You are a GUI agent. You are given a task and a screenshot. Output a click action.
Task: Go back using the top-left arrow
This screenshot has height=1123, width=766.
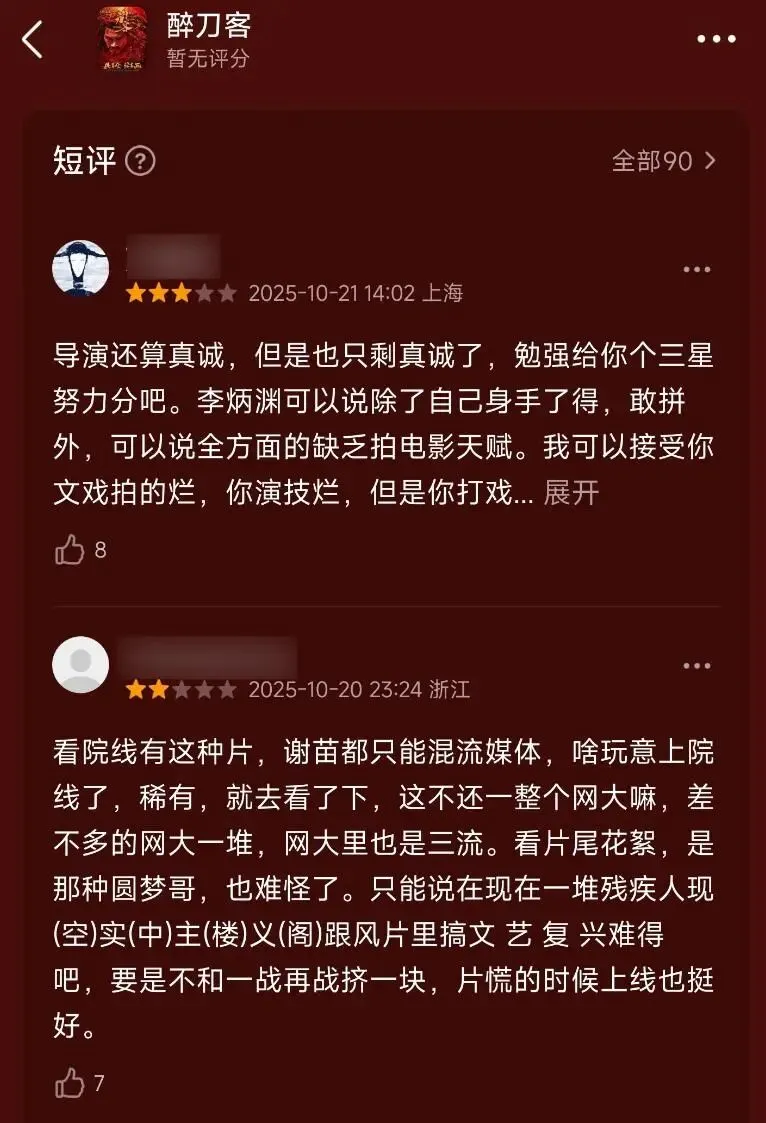click(x=32, y=40)
